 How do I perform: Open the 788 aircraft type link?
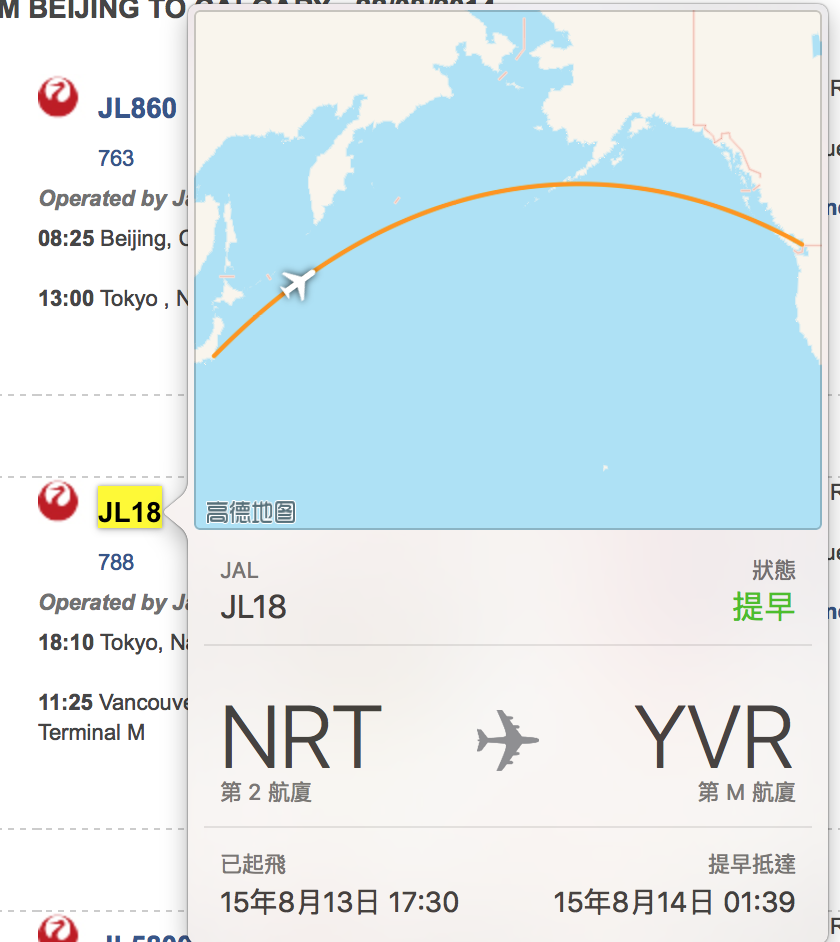pos(116,562)
